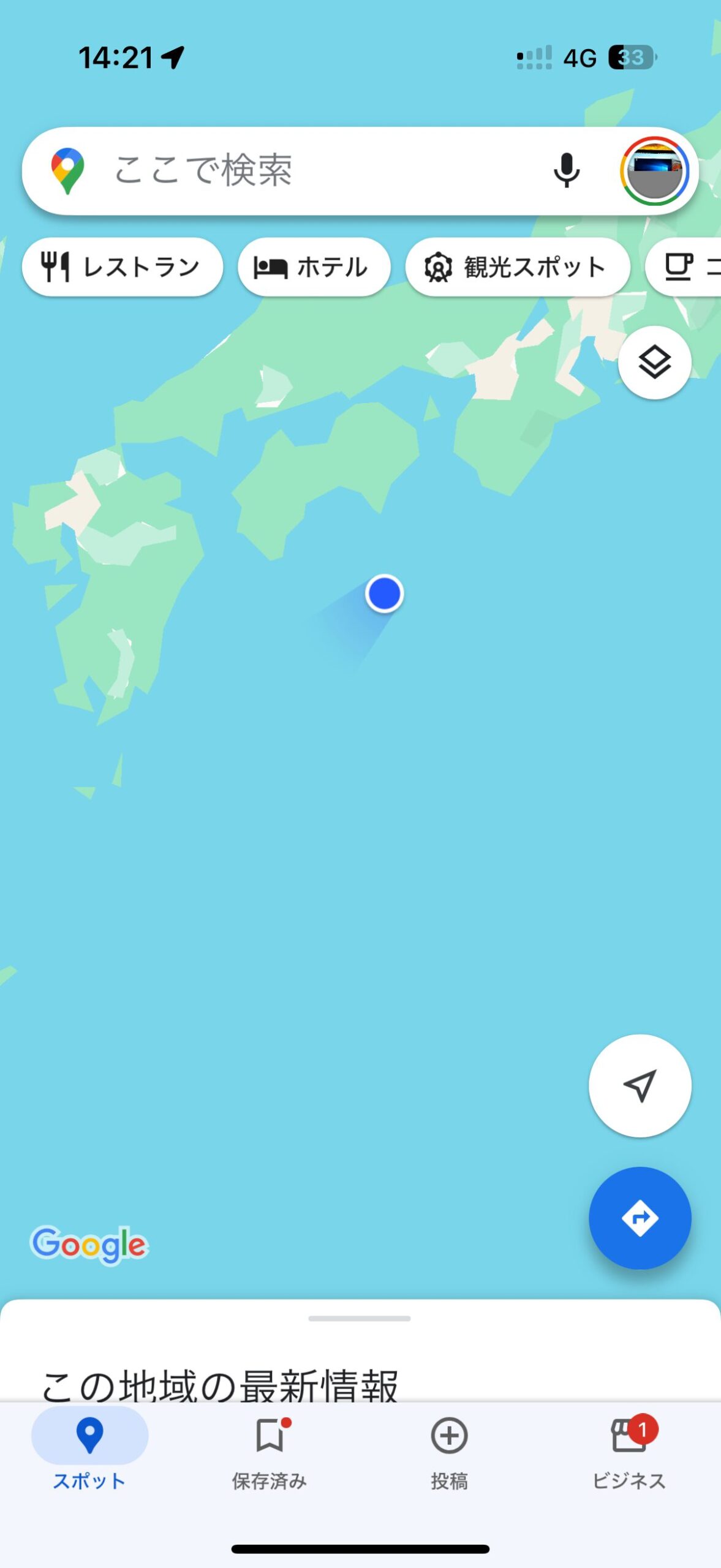The height and width of the screenshot is (1568, 721).
Task: Select the ホテル chip
Action: (314, 267)
